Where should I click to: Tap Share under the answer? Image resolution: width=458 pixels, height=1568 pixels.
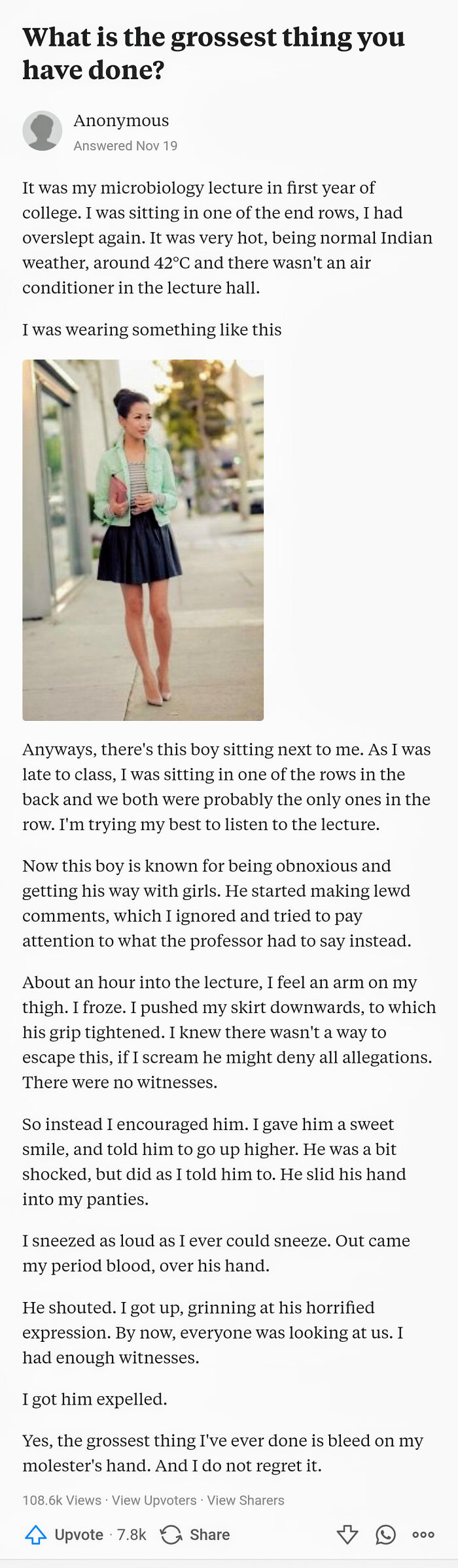click(195, 1534)
